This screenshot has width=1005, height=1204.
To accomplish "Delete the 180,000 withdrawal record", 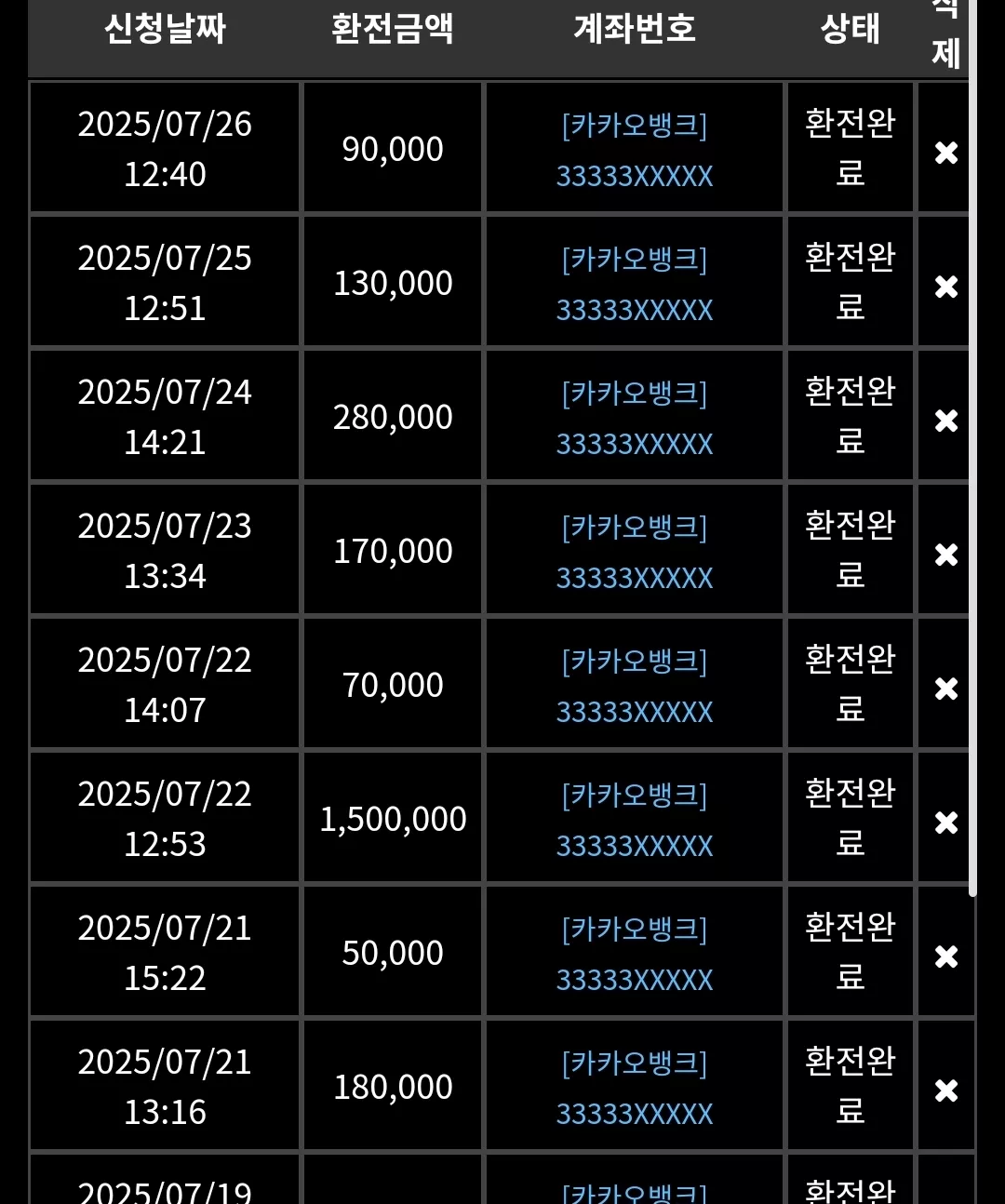I will [946, 1090].
